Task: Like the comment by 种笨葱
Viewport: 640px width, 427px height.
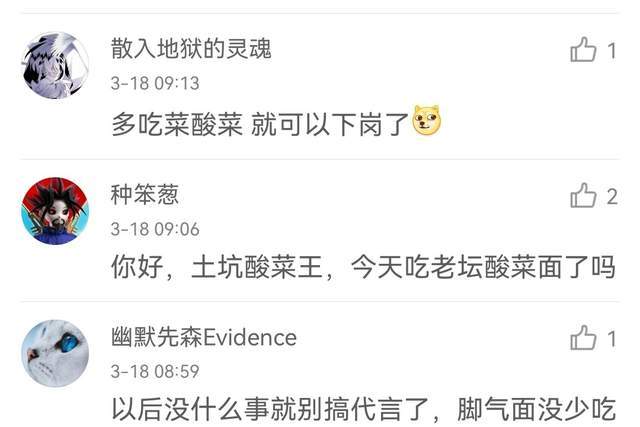Action: [x=583, y=196]
